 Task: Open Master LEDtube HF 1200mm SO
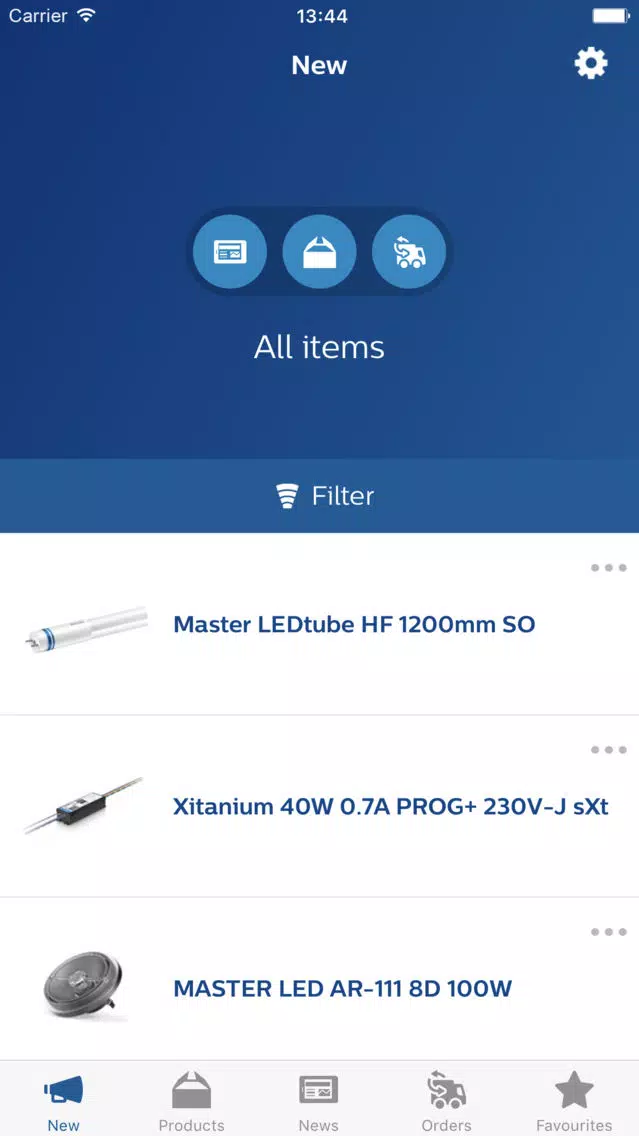(354, 625)
